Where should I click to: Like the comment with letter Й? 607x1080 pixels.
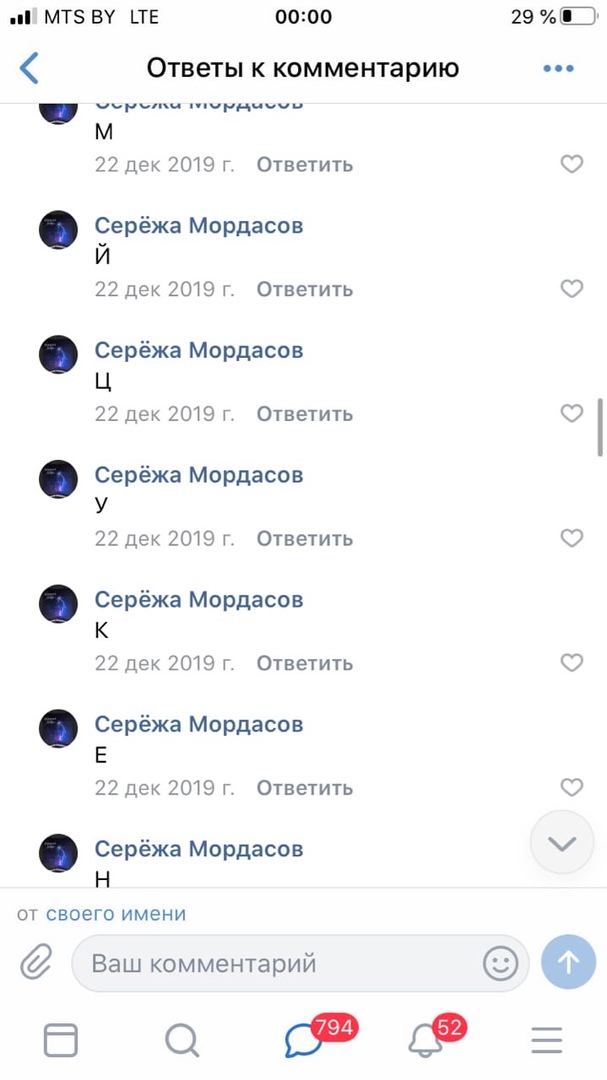(571, 289)
